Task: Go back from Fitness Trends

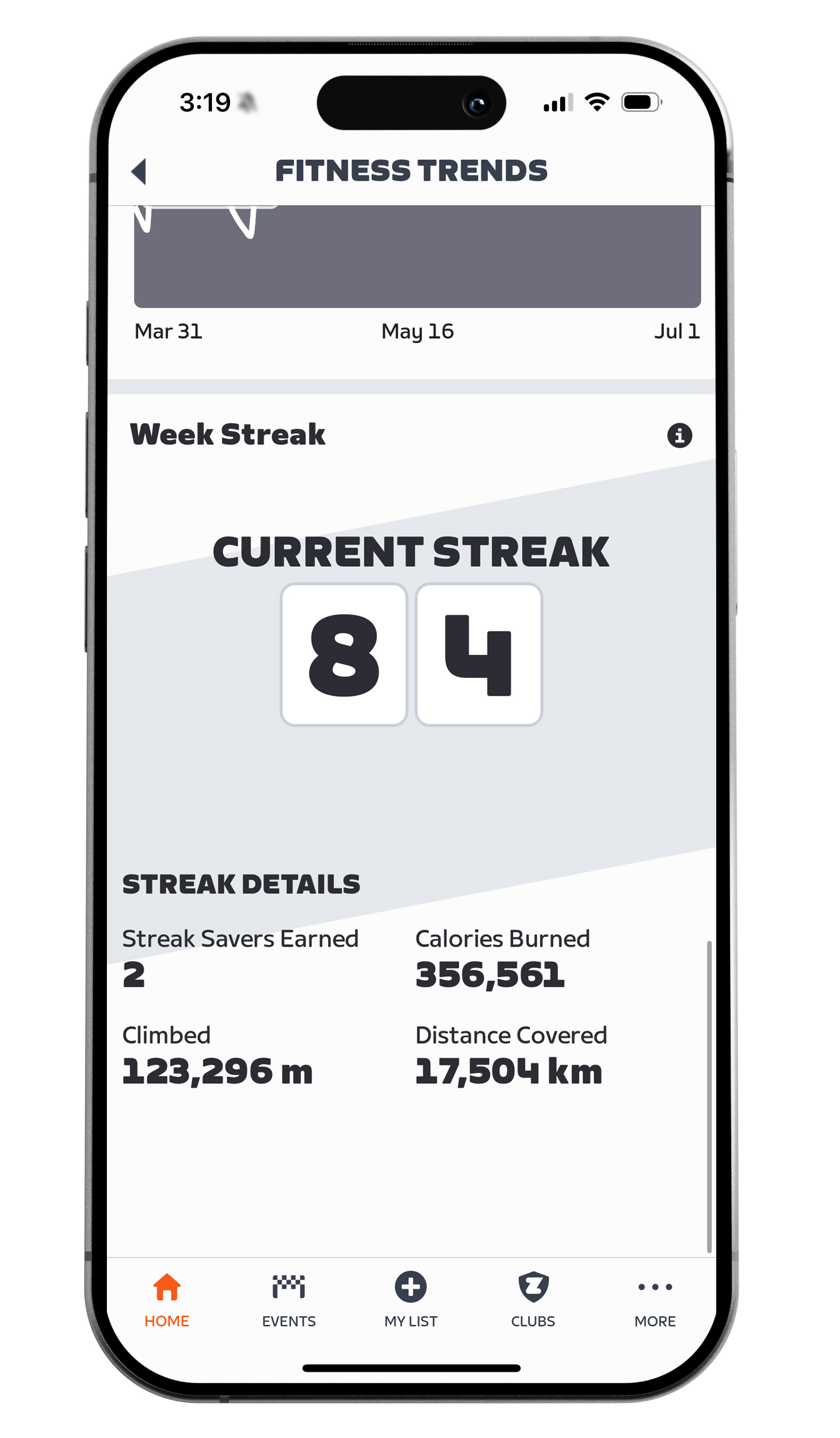Action: click(x=139, y=171)
